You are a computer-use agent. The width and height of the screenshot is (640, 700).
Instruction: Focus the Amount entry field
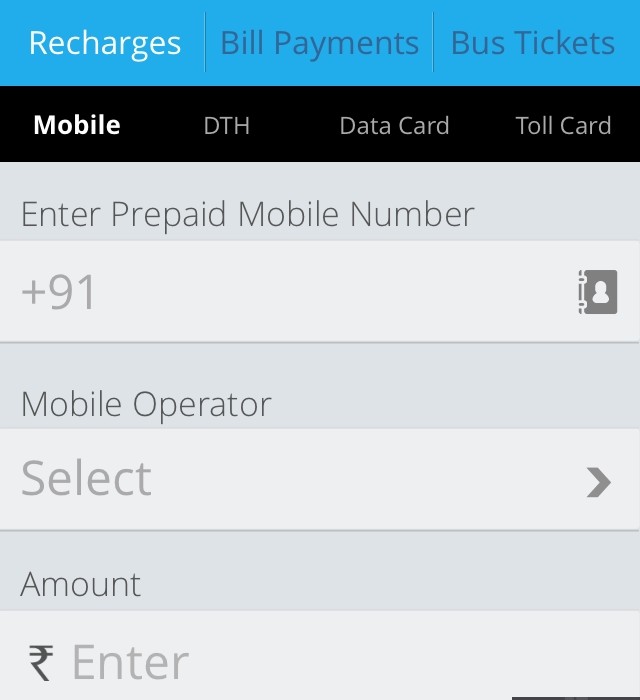pos(300,661)
